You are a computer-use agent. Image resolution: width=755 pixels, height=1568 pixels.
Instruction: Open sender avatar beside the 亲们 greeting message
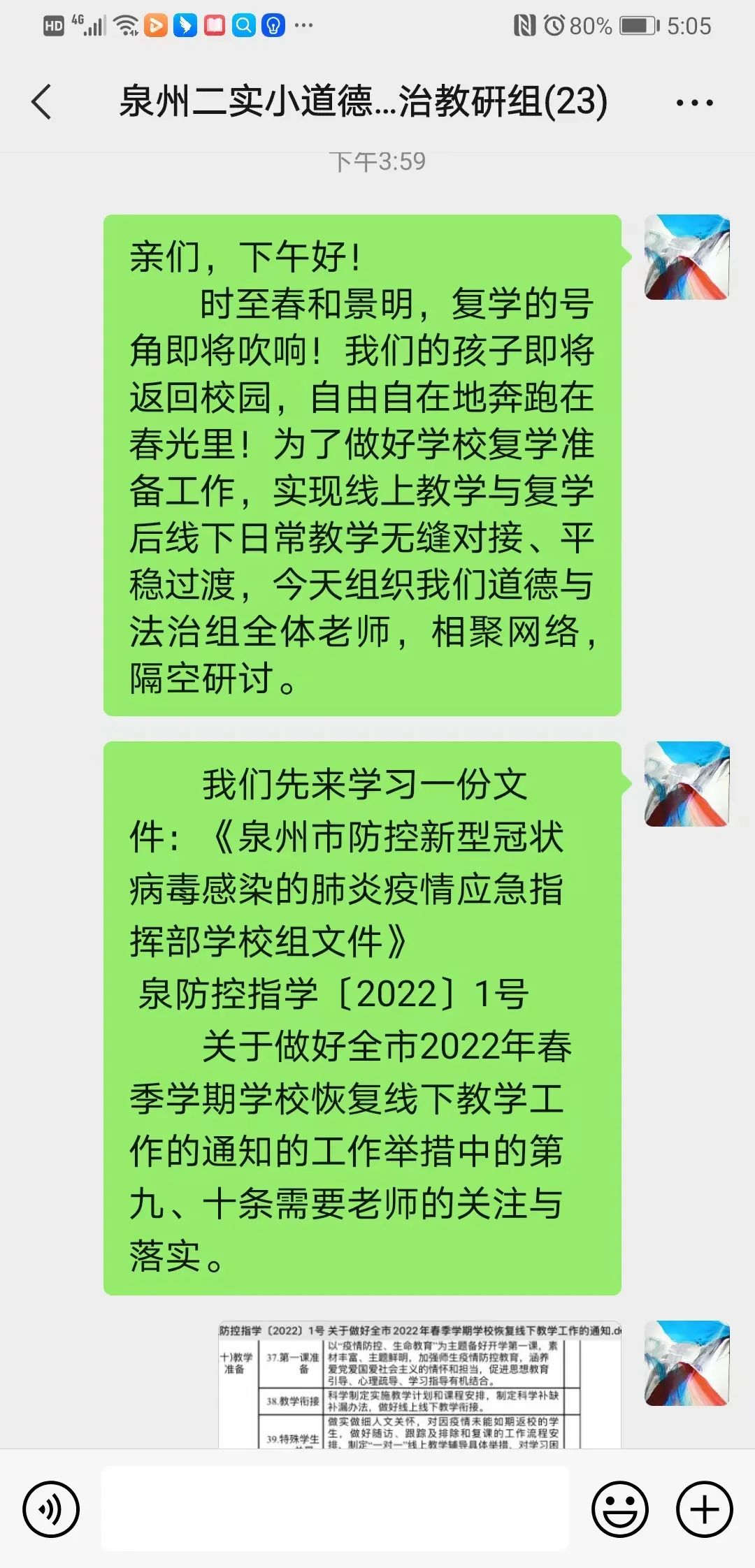(686, 257)
